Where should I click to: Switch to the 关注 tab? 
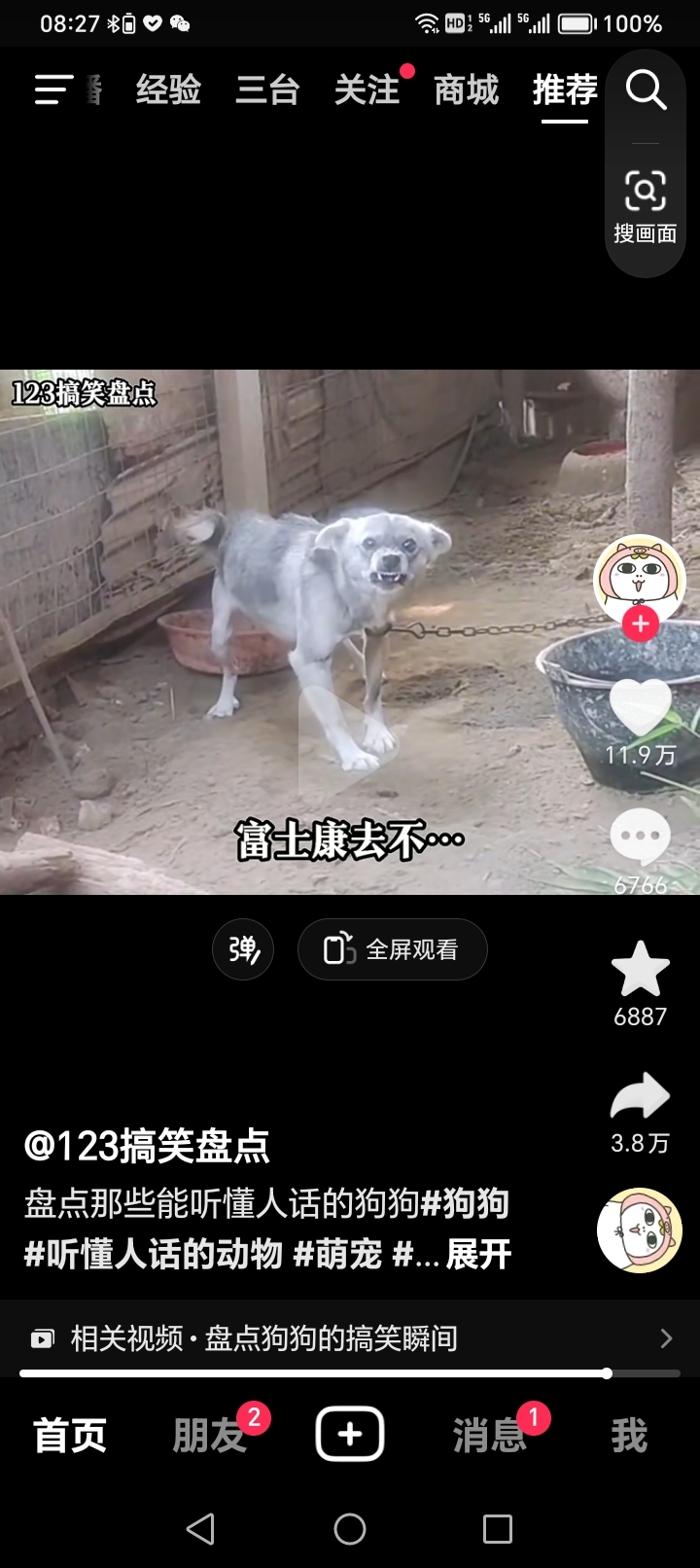tap(367, 90)
